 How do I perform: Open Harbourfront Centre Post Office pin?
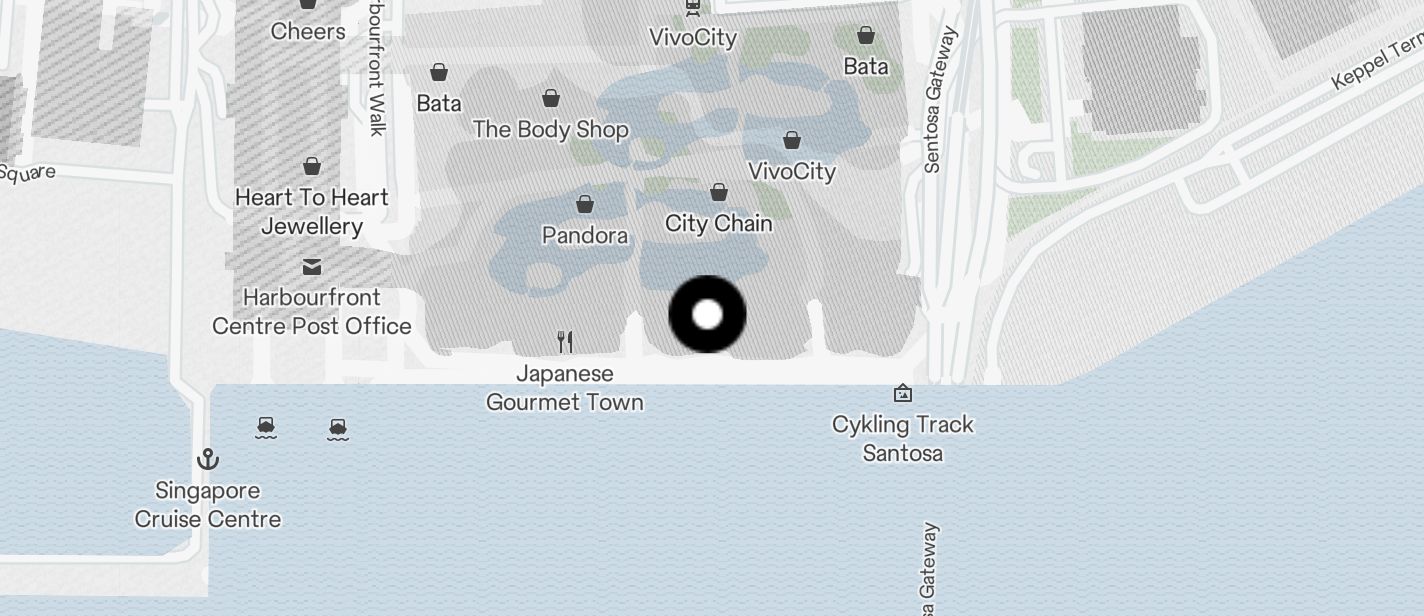312,267
